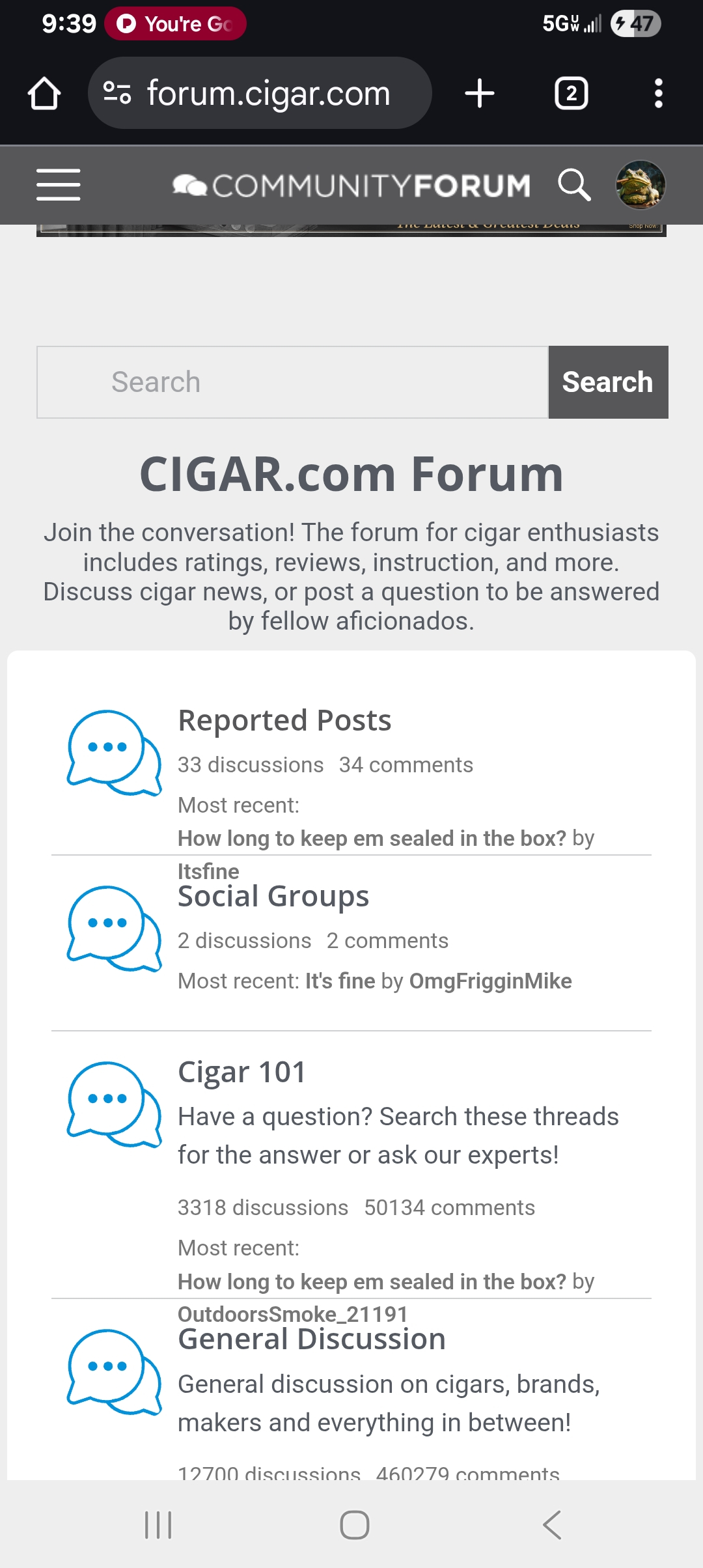Open the General Discussion category
703x1568 pixels.
(312, 1339)
